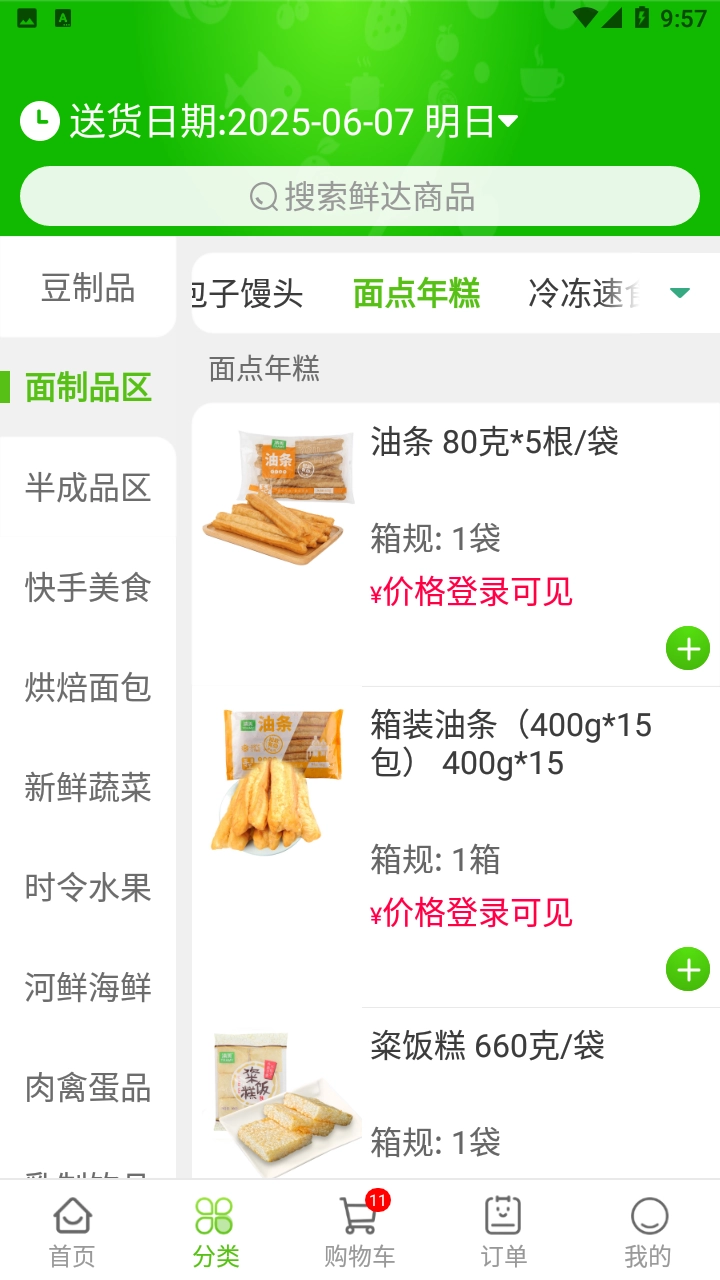This screenshot has height=1280, width=720.
Task: Open the 时令水果 category
Action: click(x=88, y=888)
